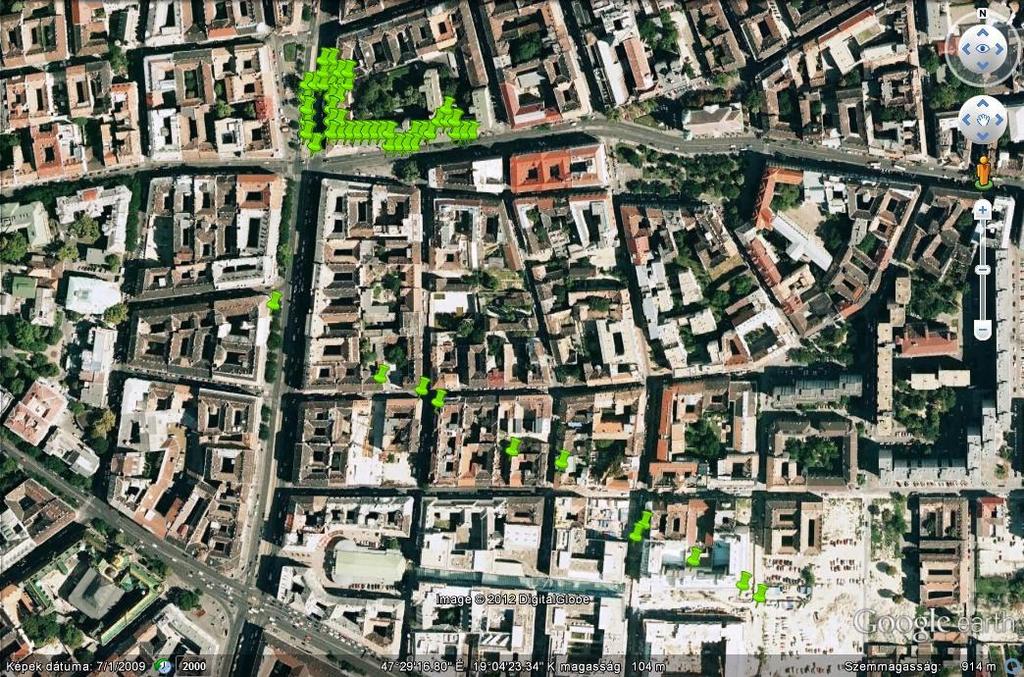Move map right with hand joystick's right arrow

tap(999, 119)
